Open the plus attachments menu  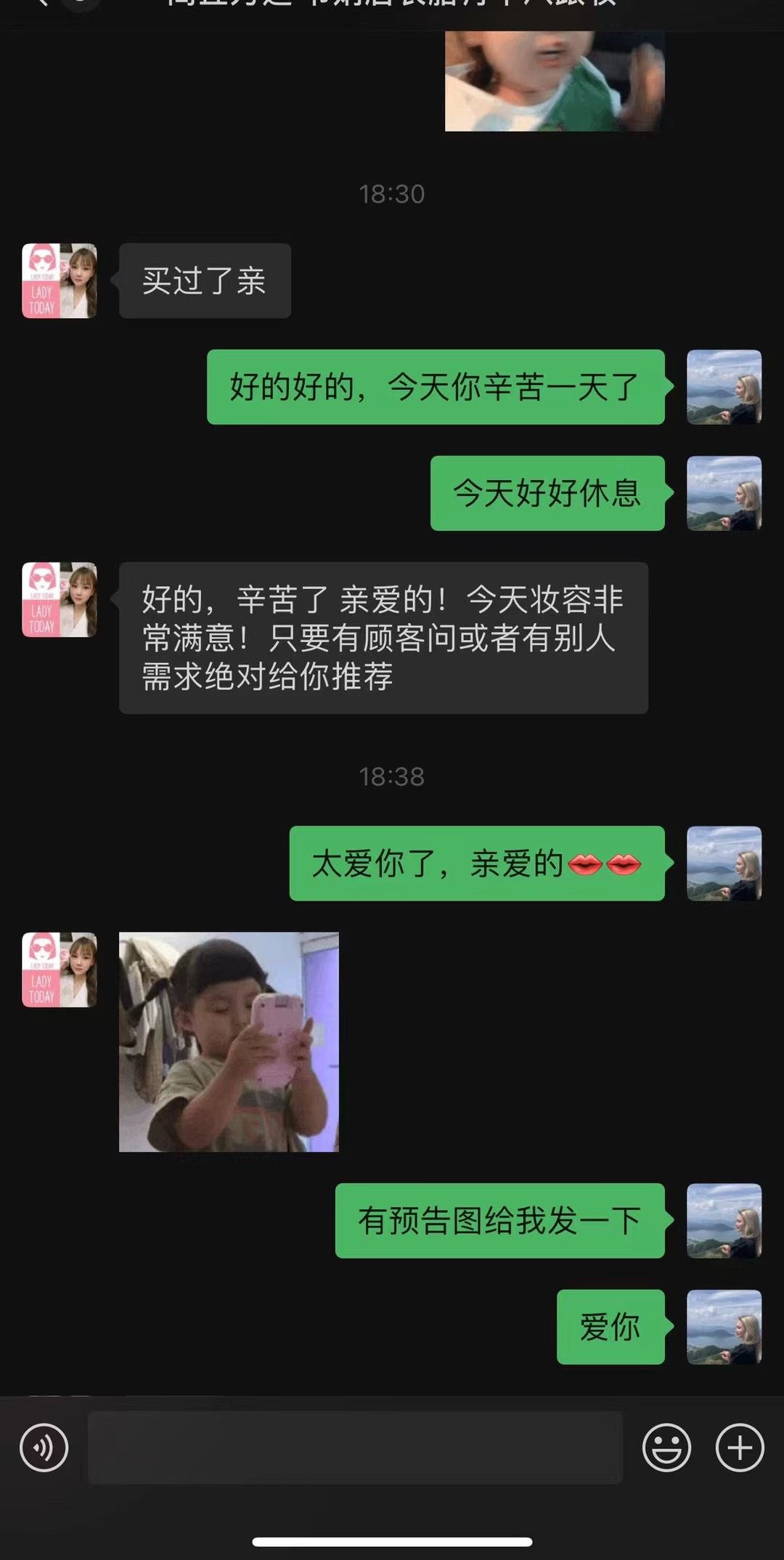[740, 1447]
